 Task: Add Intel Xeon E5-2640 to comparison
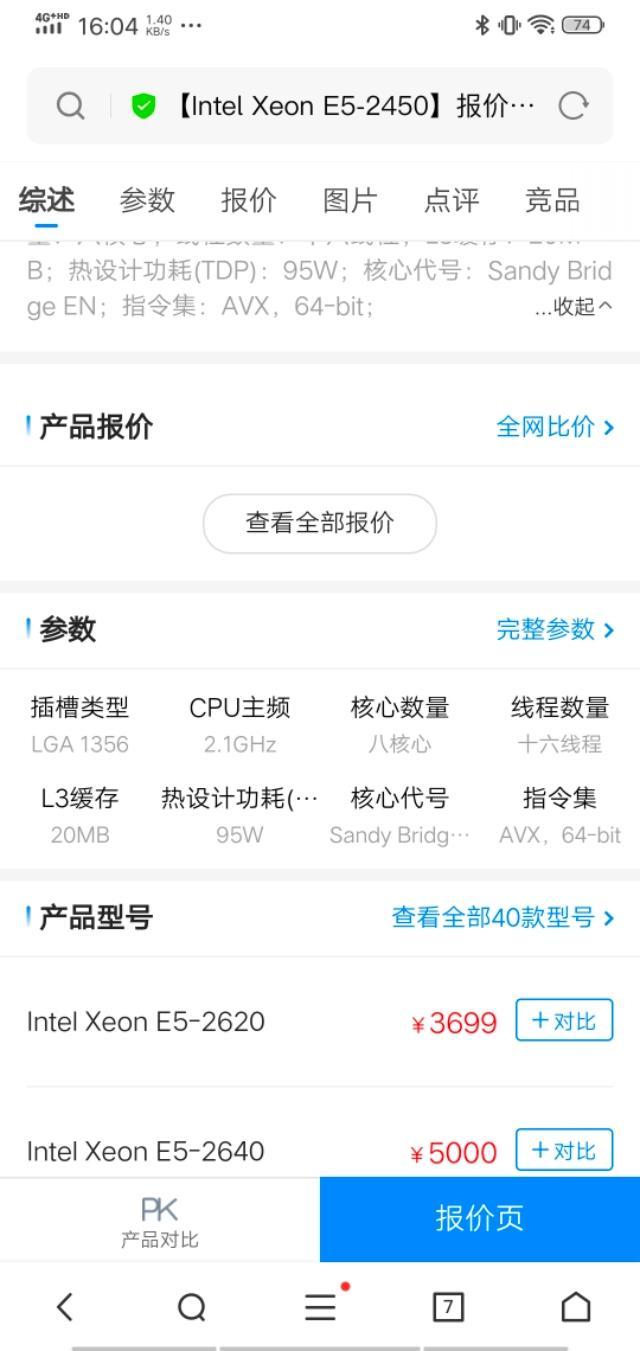pos(564,1150)
